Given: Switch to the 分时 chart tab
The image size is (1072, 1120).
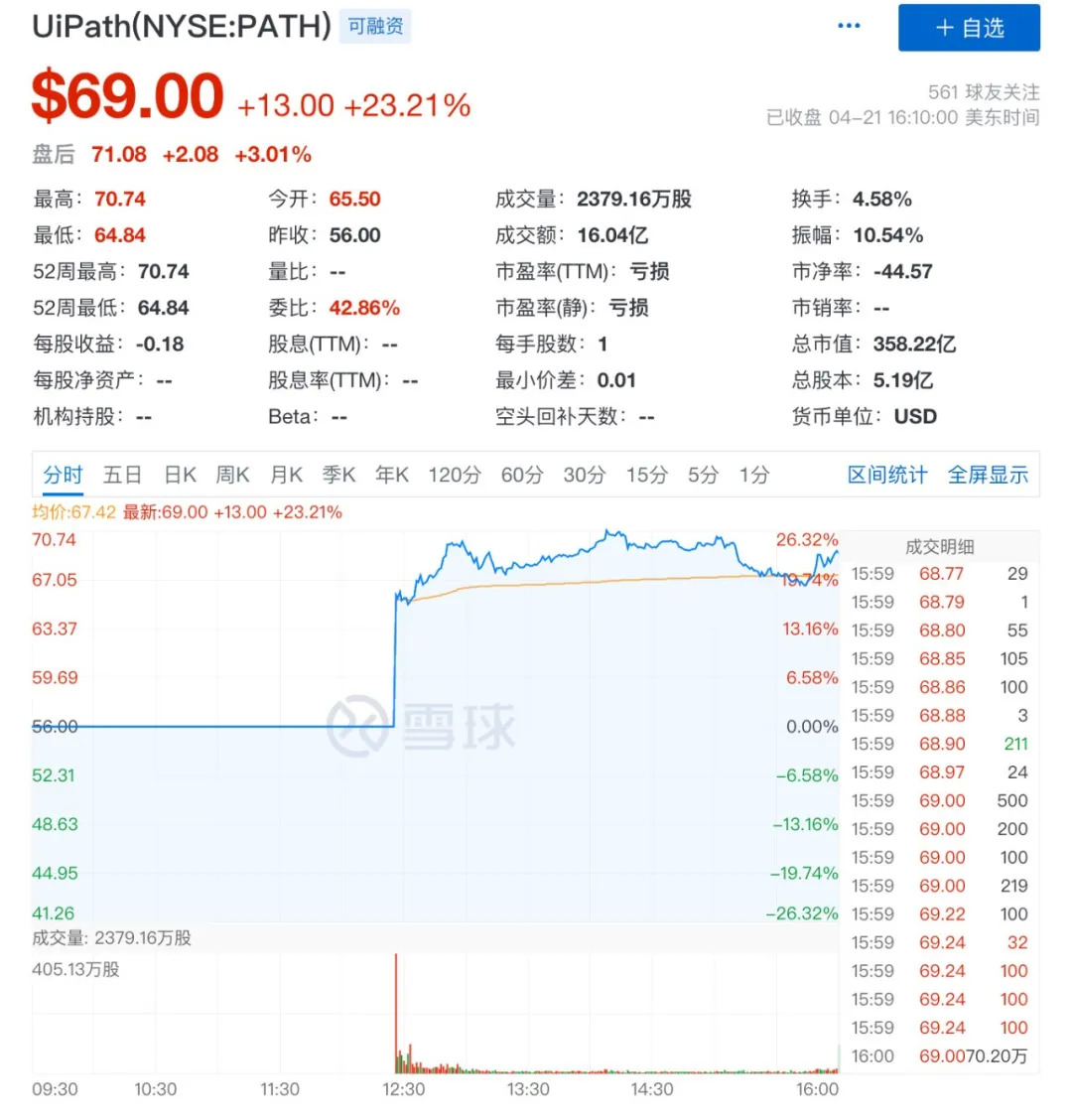Looking at the screenshot, I should (63, 475).
